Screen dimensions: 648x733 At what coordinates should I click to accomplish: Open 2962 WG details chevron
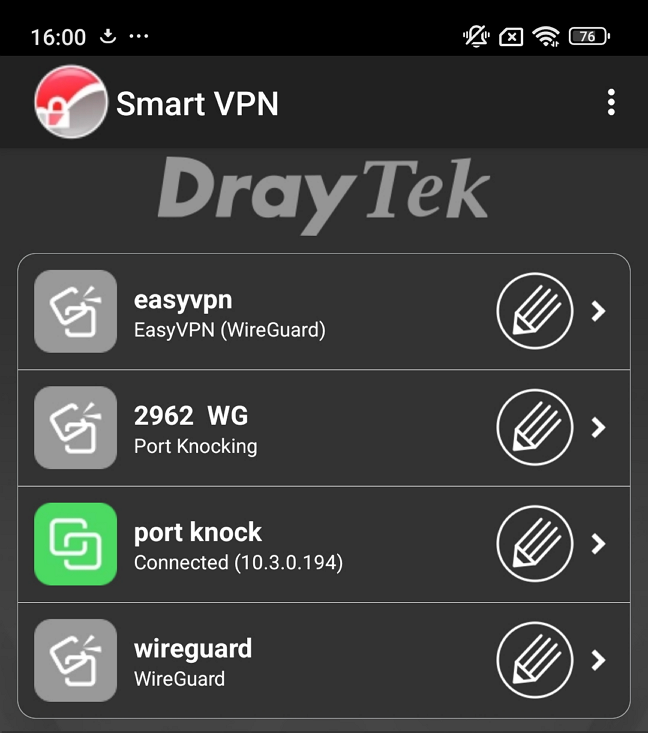point(598,428)
